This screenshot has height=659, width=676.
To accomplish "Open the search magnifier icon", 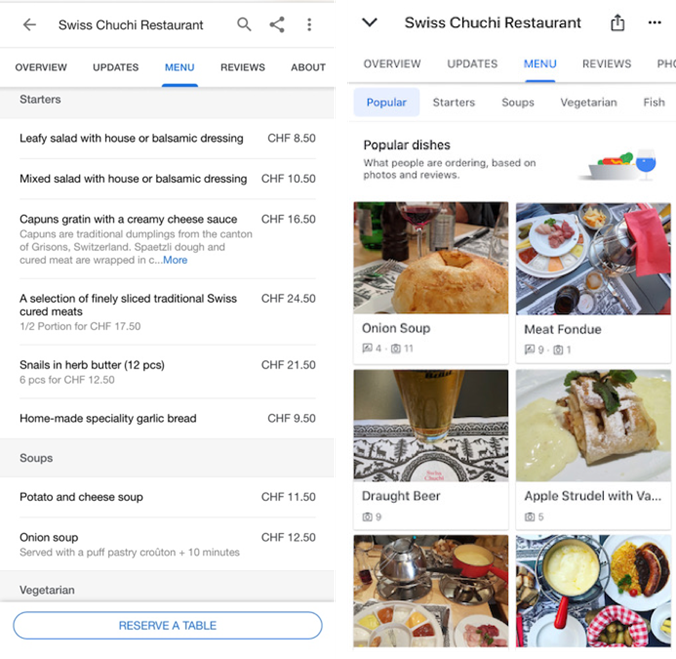I will [x=244, y=25].
